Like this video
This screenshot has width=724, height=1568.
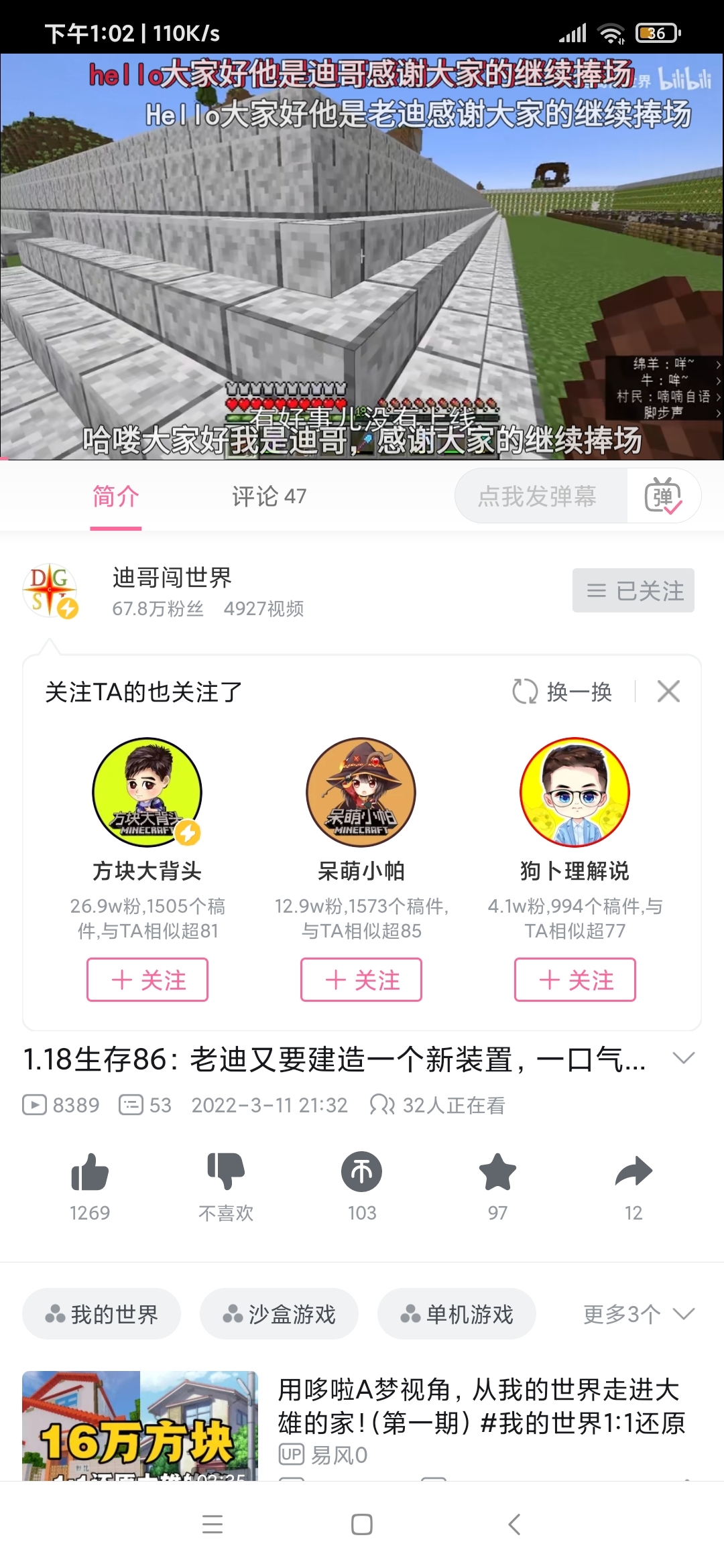coord(90,1172)
